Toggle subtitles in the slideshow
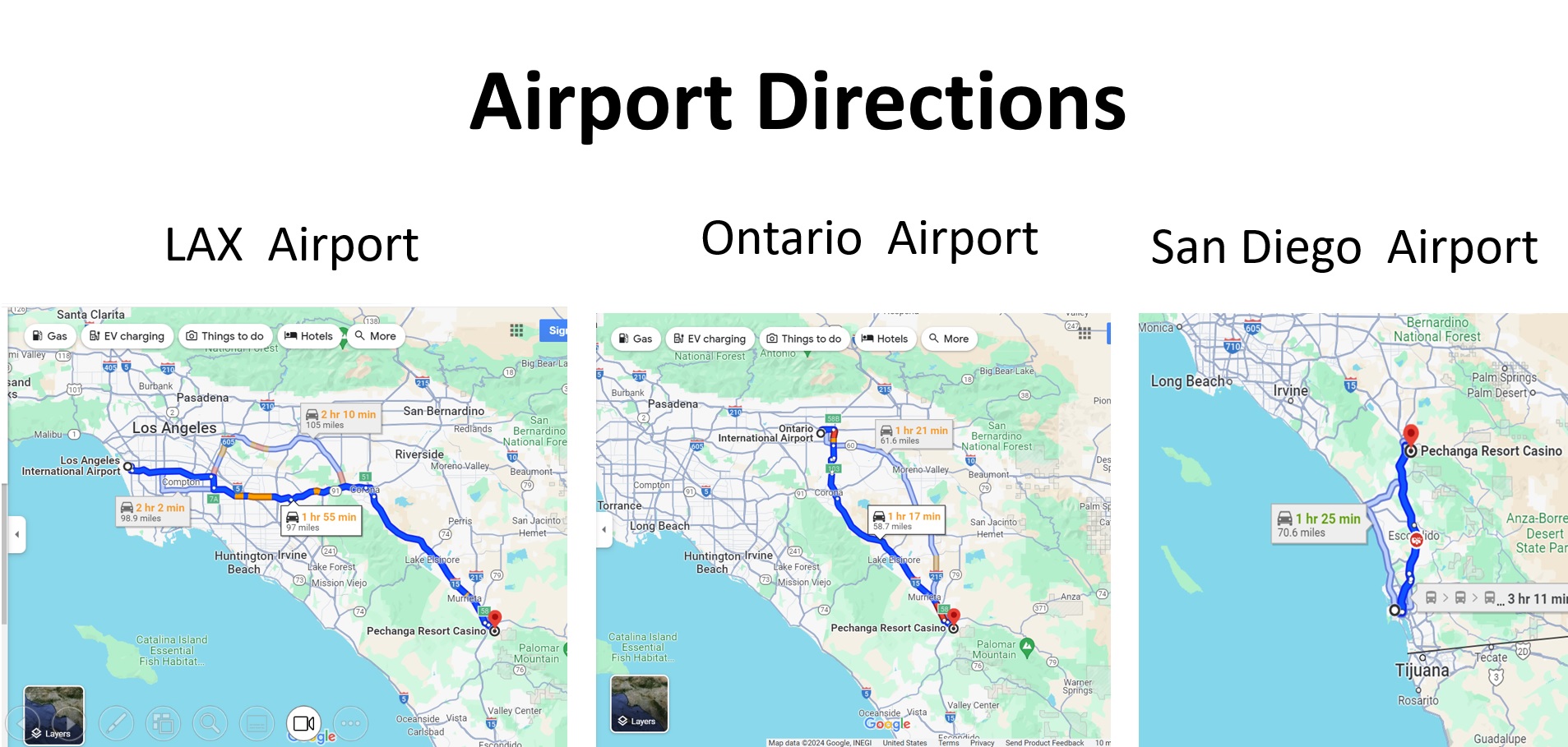Image resolution: width=1568 pixels, height=747 pixels. pyautogui.click(x=257, y=724)
